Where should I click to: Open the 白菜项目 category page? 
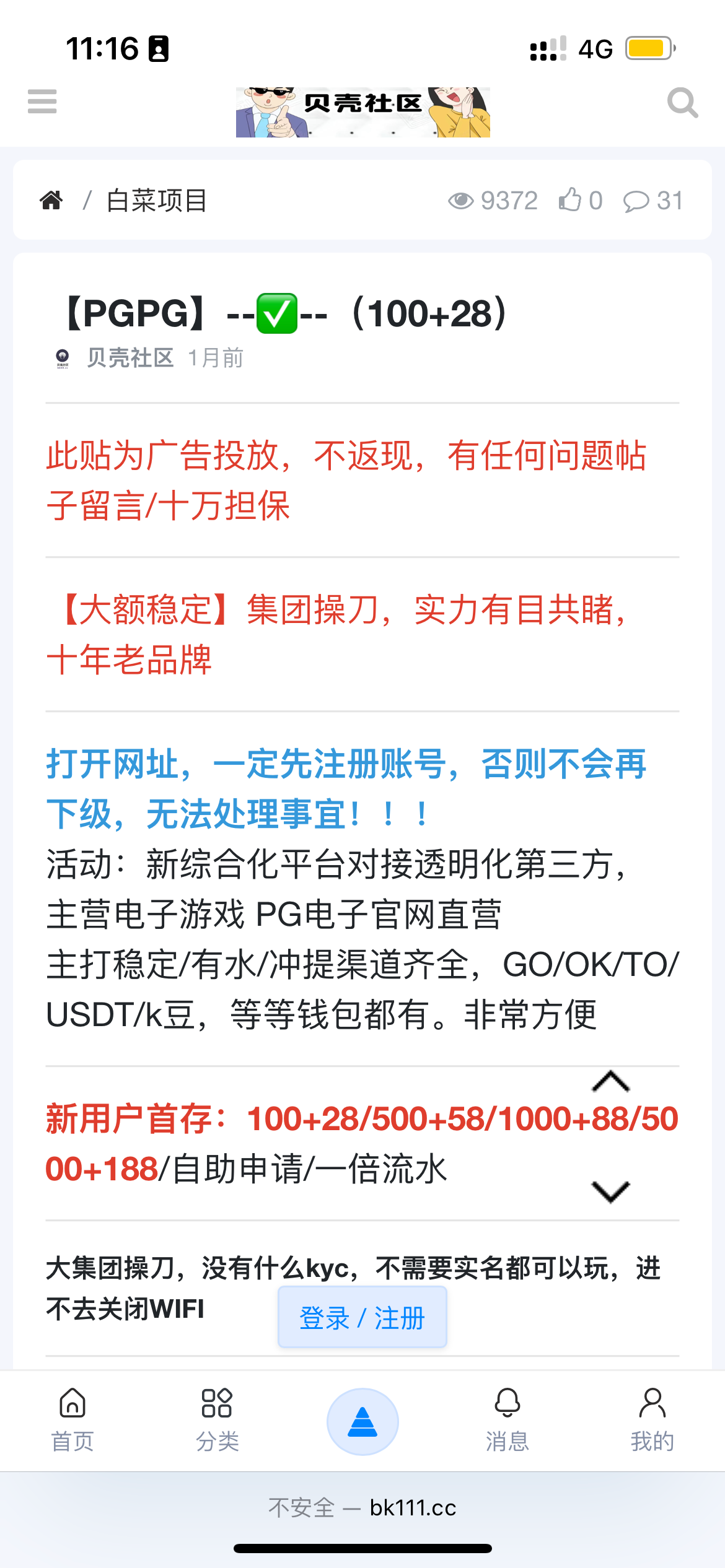point(156,199)
